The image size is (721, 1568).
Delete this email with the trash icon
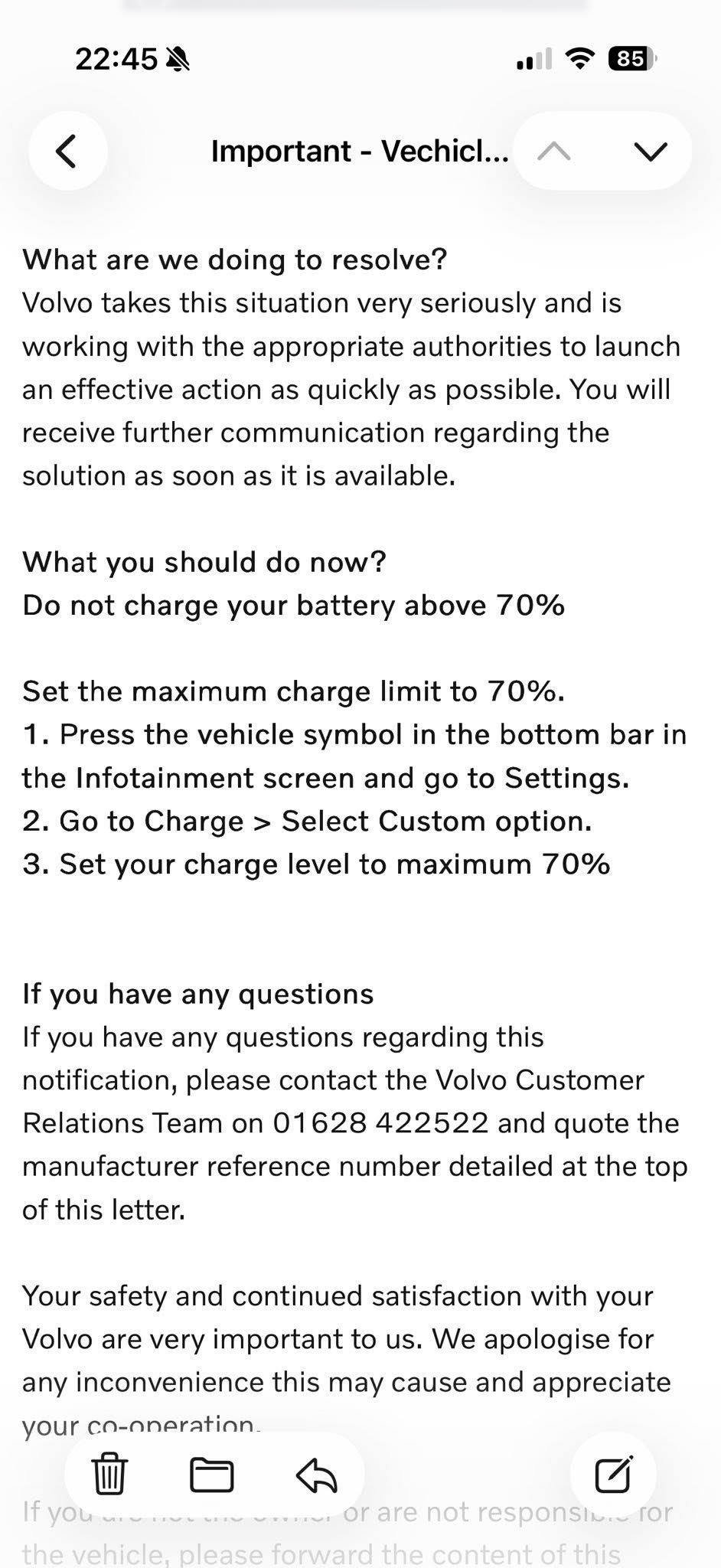tap(109, 1474)
